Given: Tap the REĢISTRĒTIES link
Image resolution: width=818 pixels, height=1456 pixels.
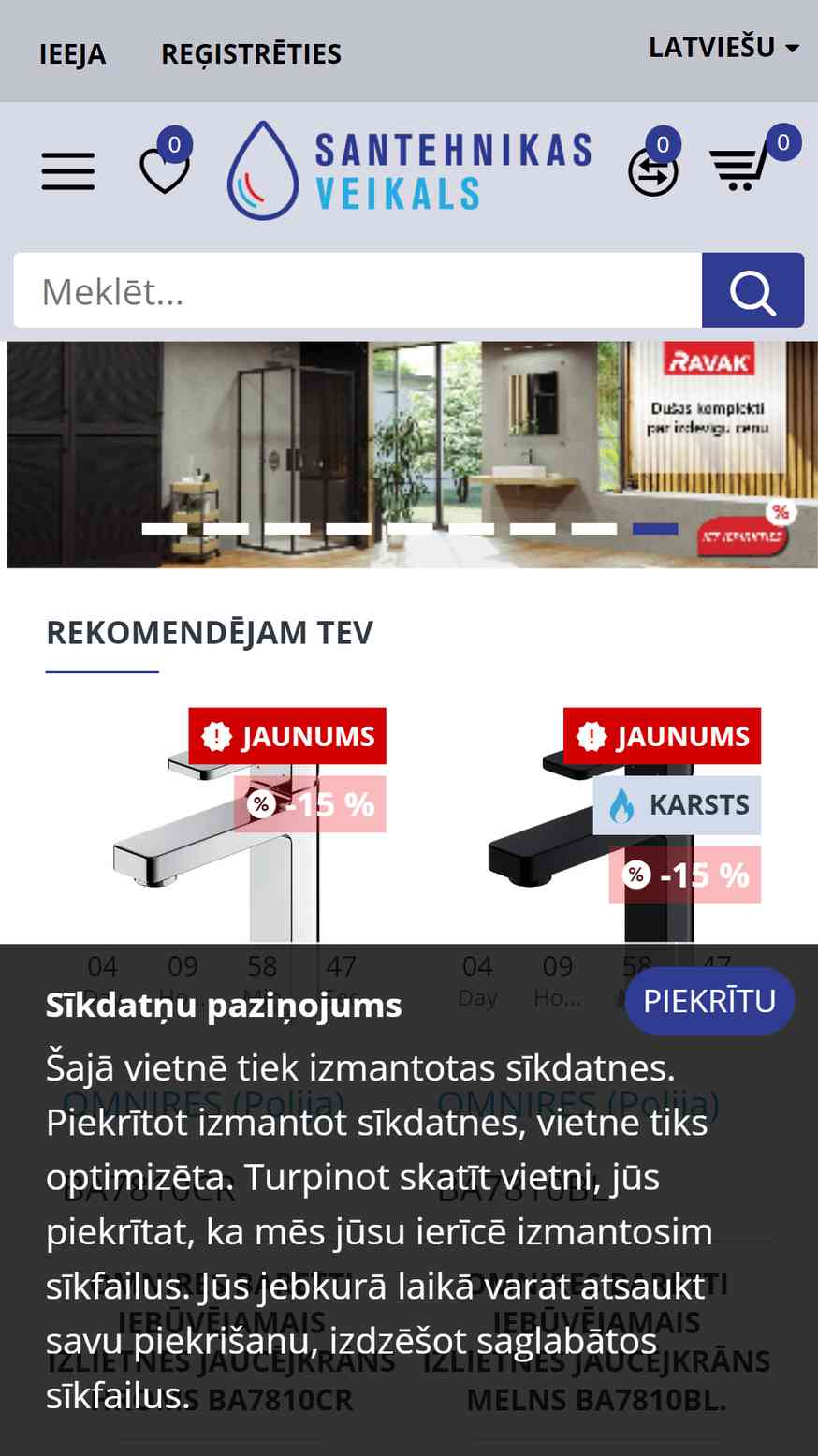Looking at the screenshot, I should click(251, 53).
